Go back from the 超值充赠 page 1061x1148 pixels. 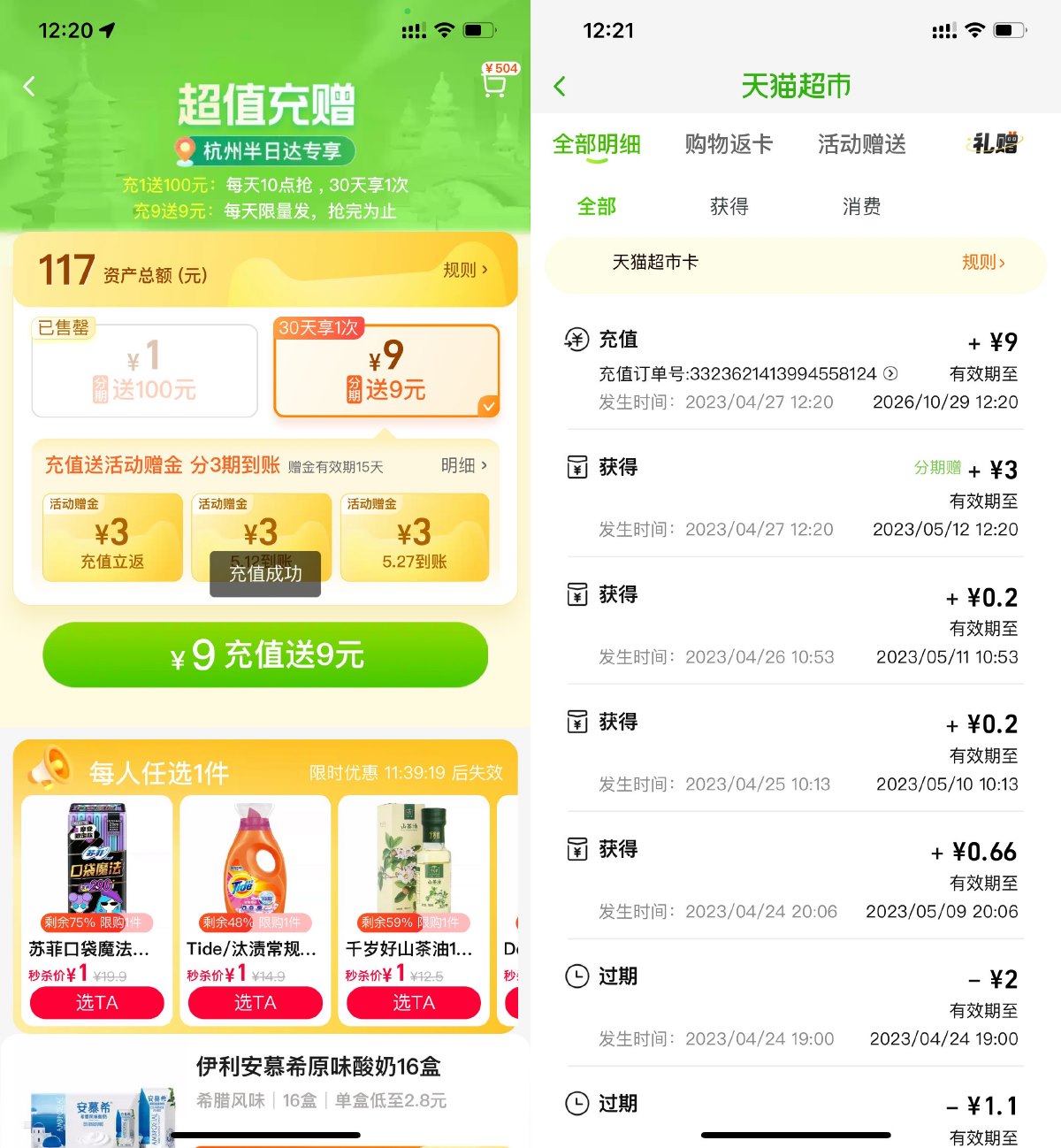[x=29, y=86]
